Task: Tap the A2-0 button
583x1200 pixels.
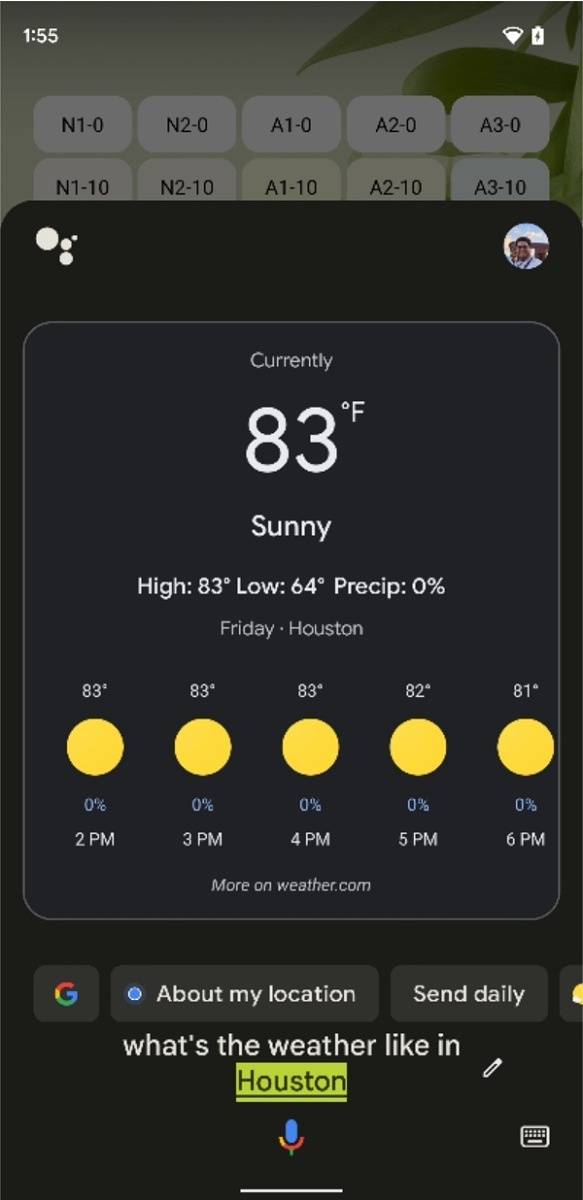Action: (x=396, y=125)
